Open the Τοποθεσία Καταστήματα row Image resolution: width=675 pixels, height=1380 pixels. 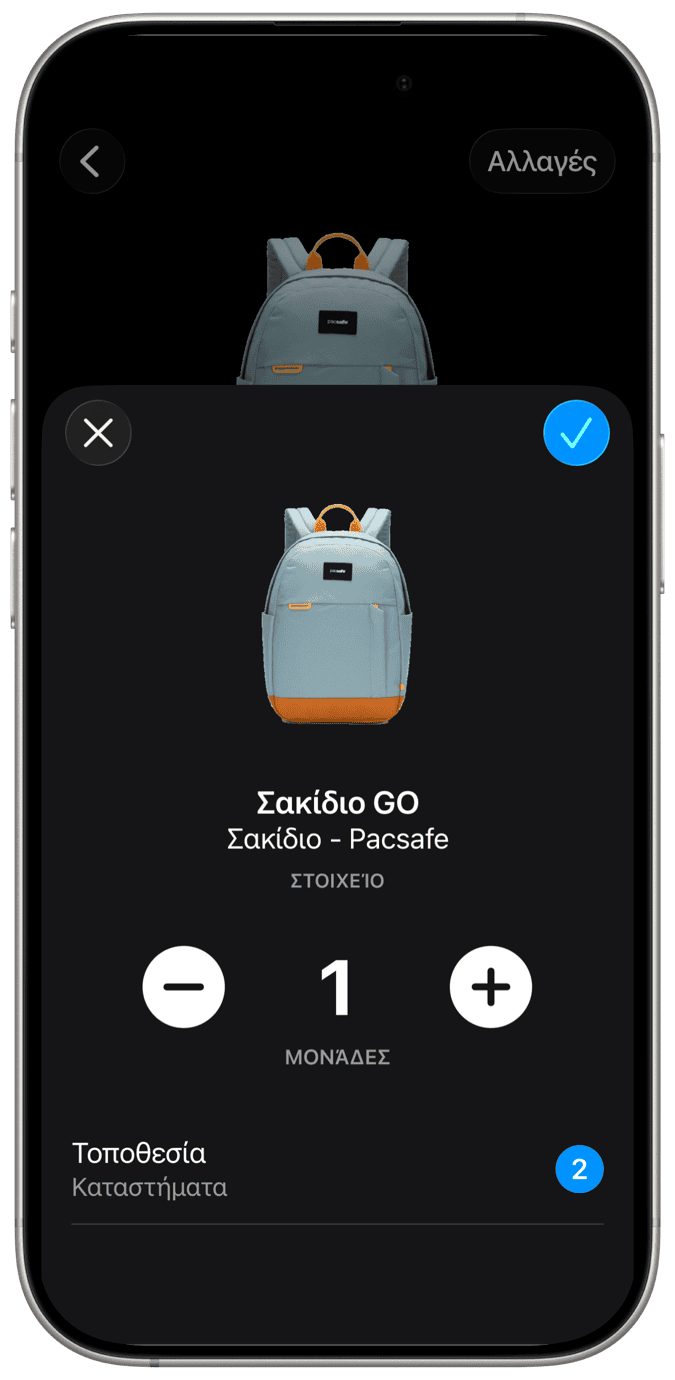pos(337,1169)
